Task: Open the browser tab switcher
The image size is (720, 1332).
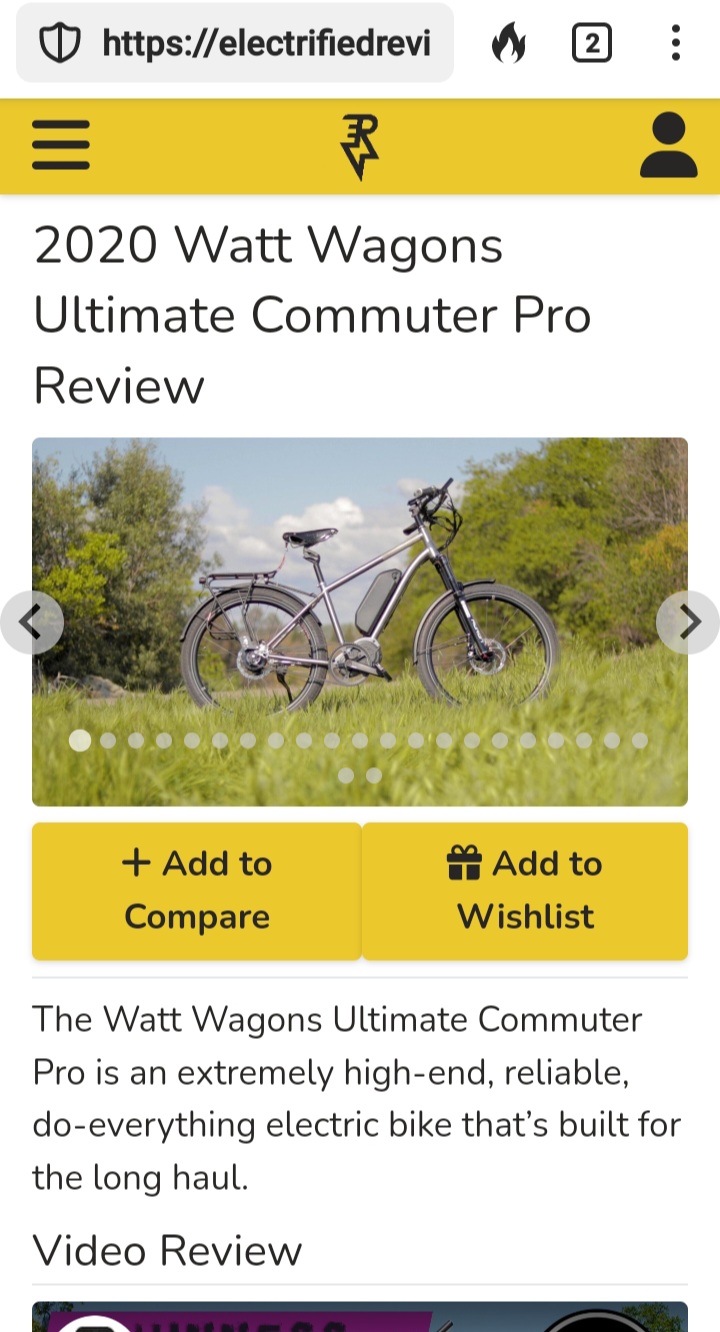Action: (591, 43)
